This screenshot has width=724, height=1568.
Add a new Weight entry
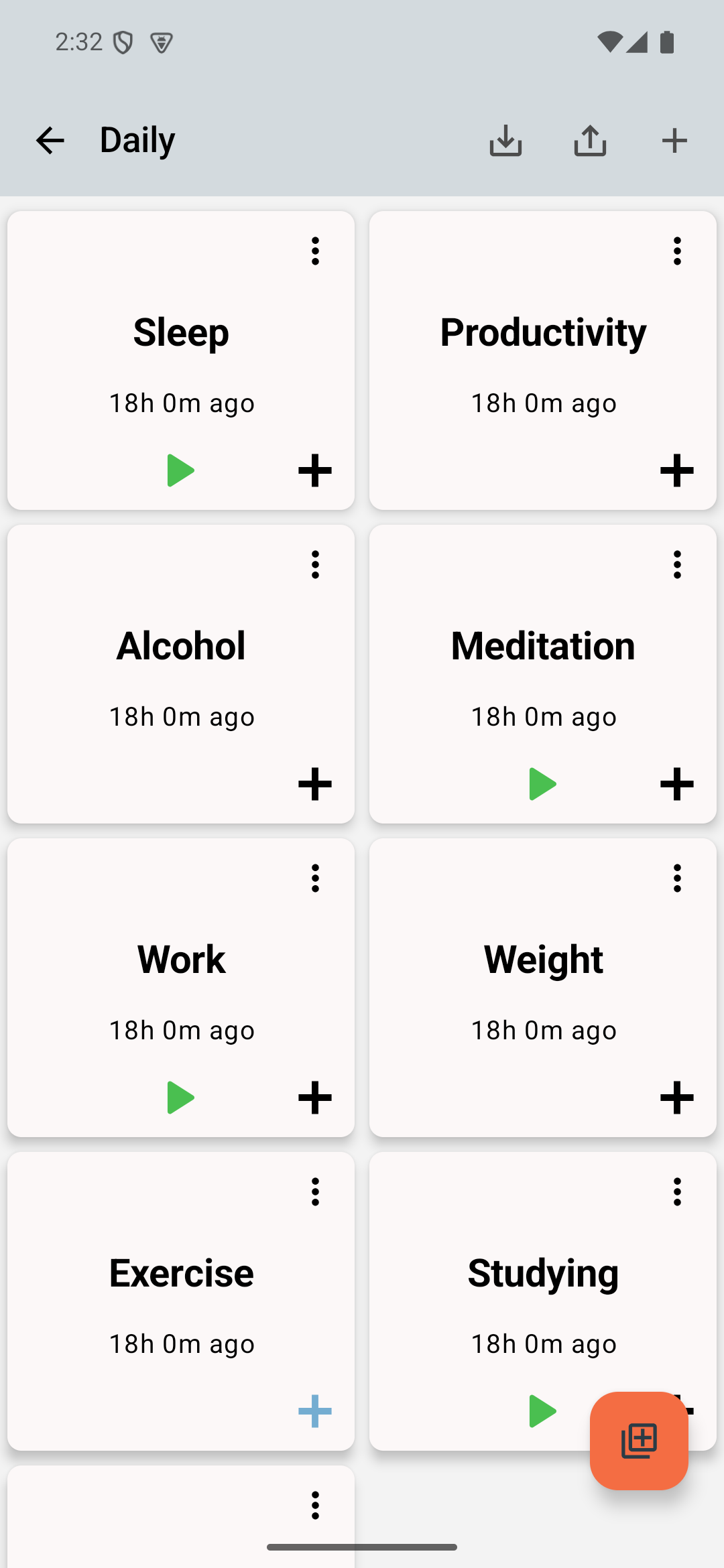coord(677,1098)
